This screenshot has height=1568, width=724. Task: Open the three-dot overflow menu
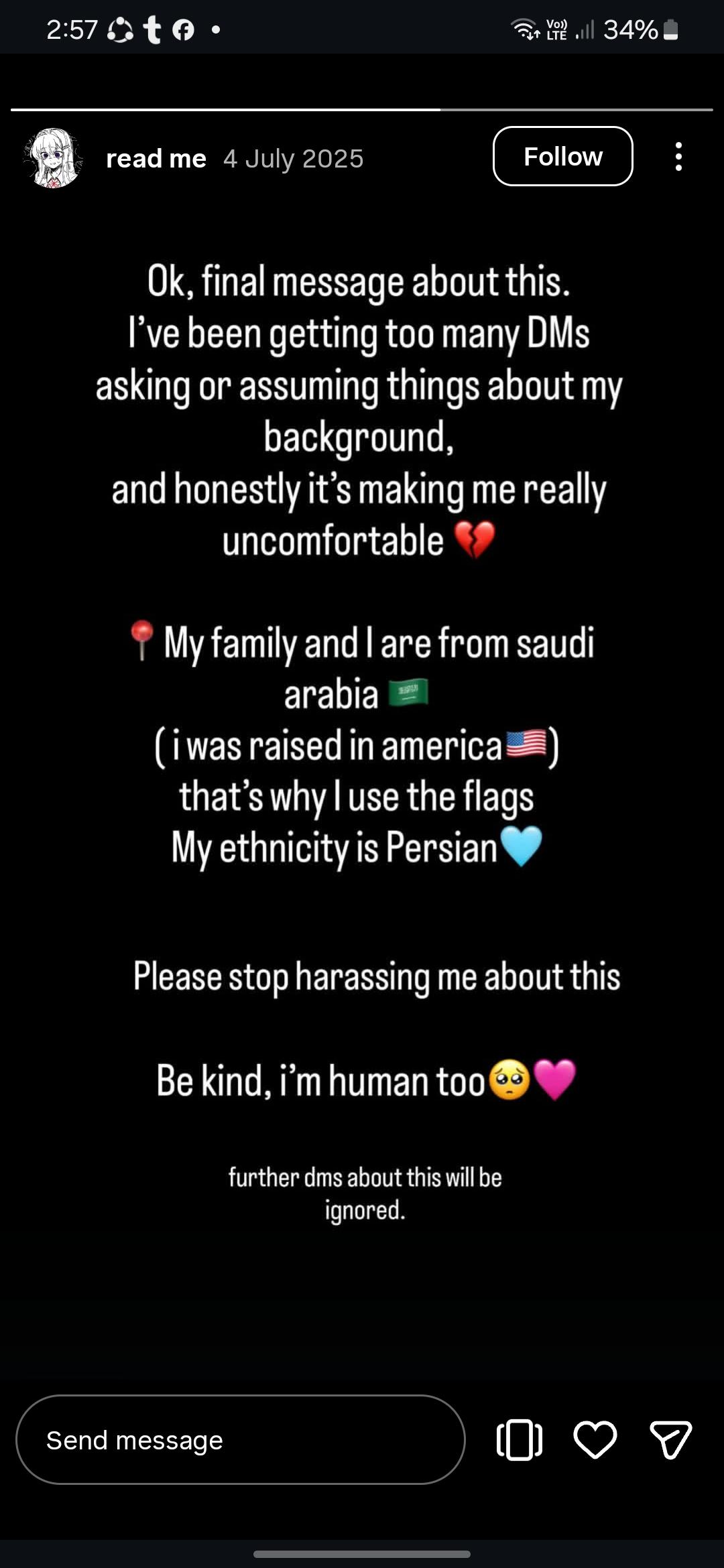(678, 157)
